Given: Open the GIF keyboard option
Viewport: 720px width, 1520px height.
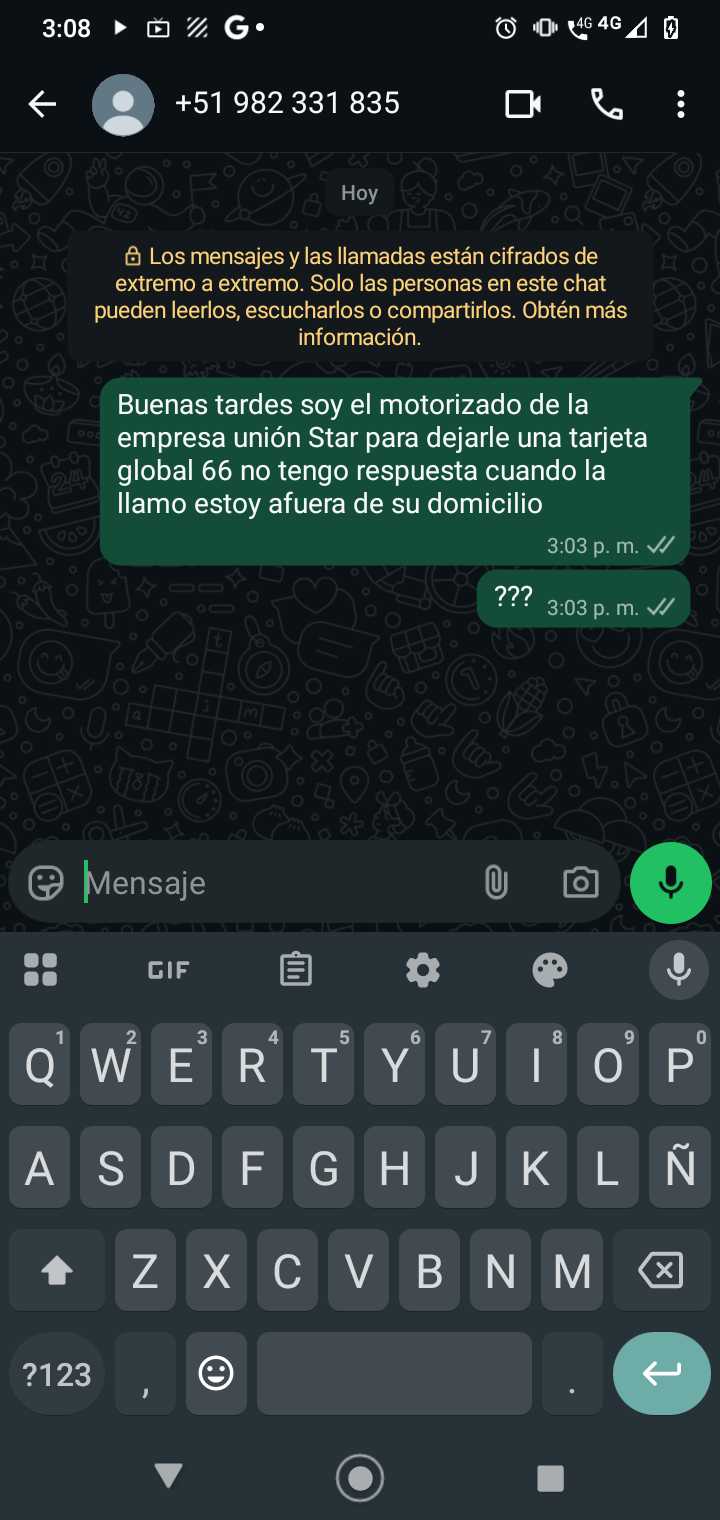Looking at the screenshot, I should [x=168, y=970].
